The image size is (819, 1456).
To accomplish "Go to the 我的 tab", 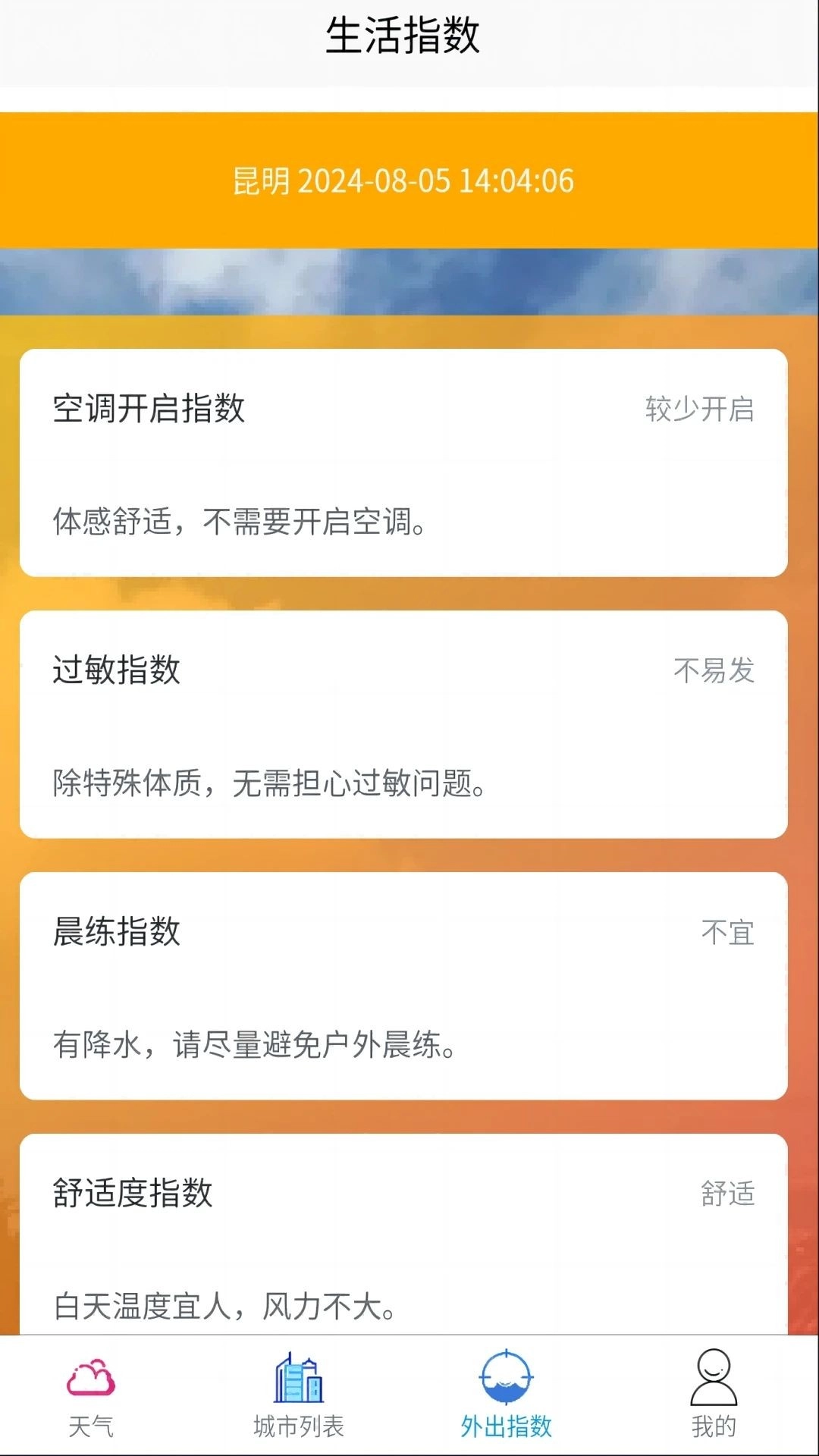I will (x=714, y=1395).
